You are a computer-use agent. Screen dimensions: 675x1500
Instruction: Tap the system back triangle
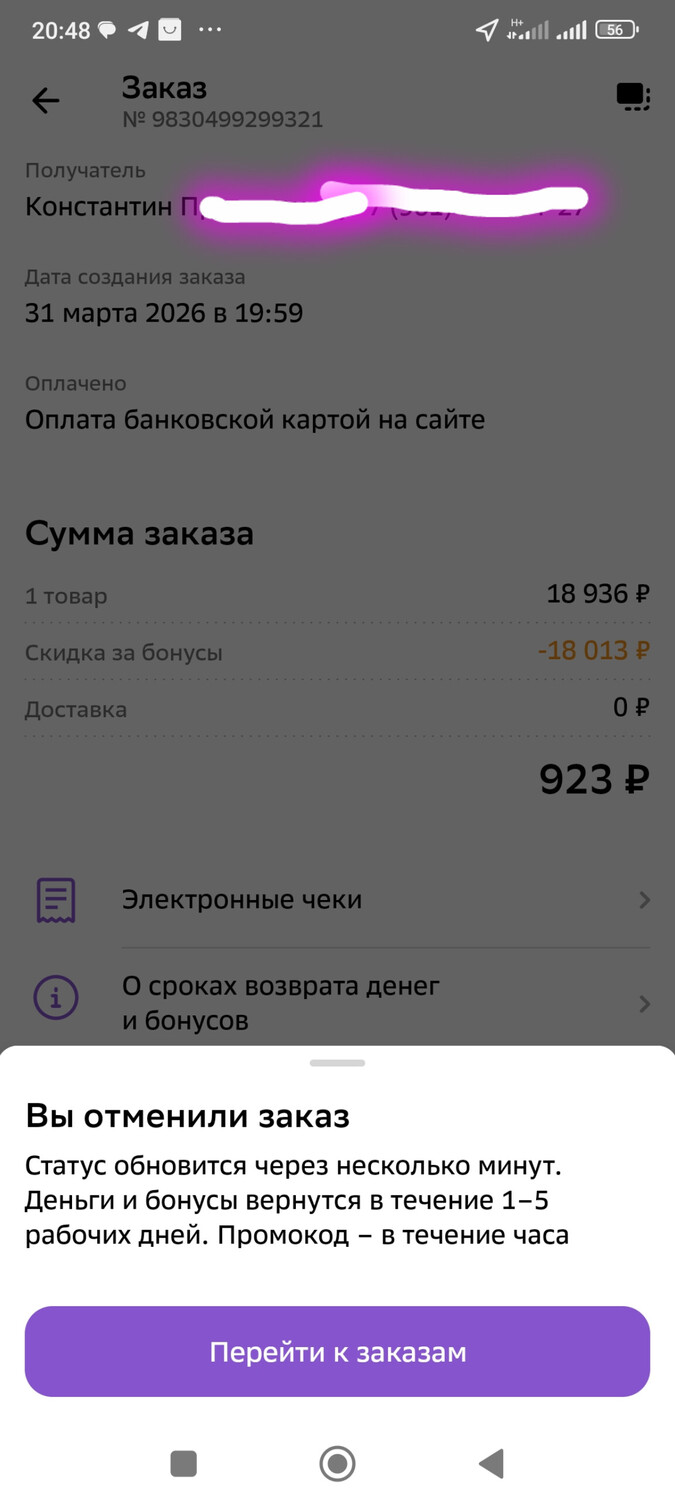(491, 1464)
